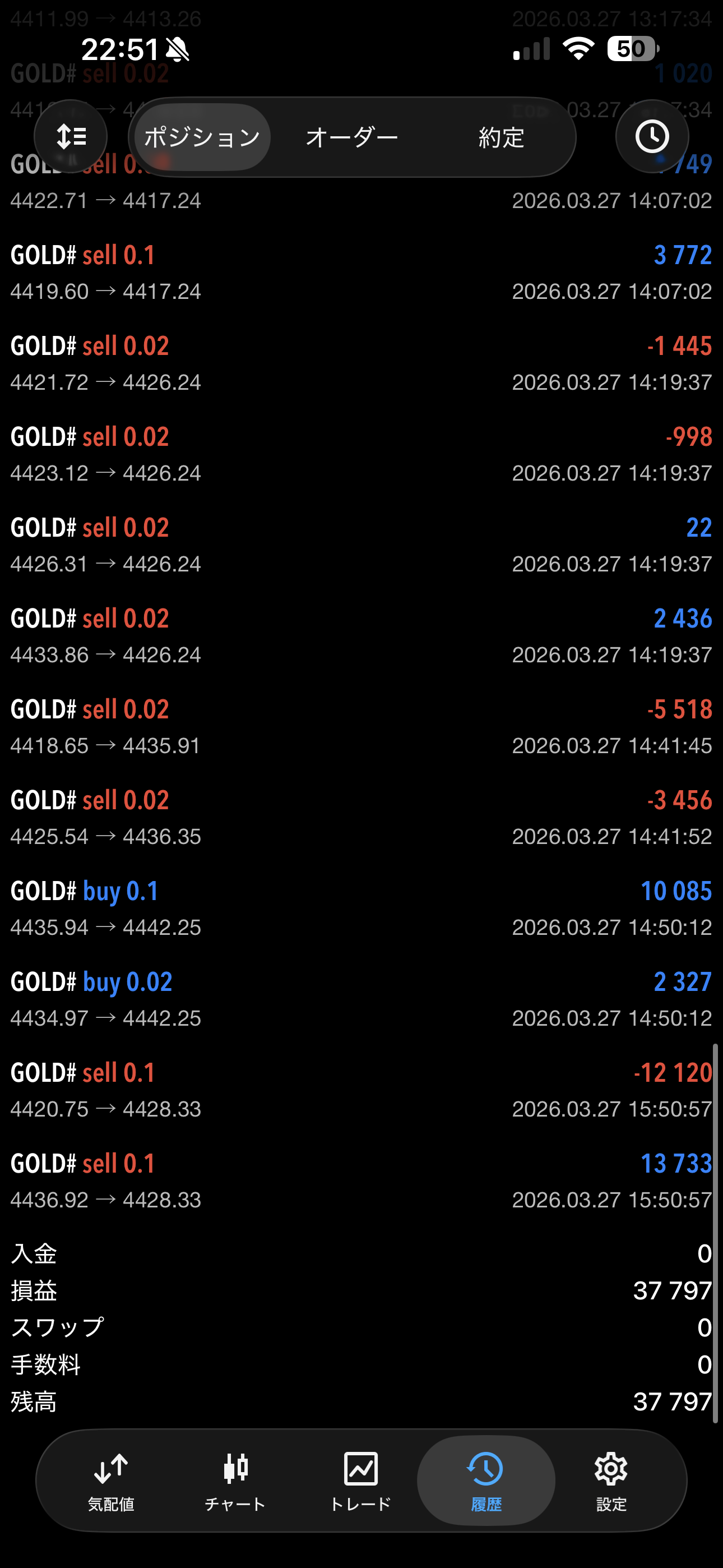Screen dimensions: 723x1568
Task: Open the date range clock icon
Action: click(x=652, y=136)
